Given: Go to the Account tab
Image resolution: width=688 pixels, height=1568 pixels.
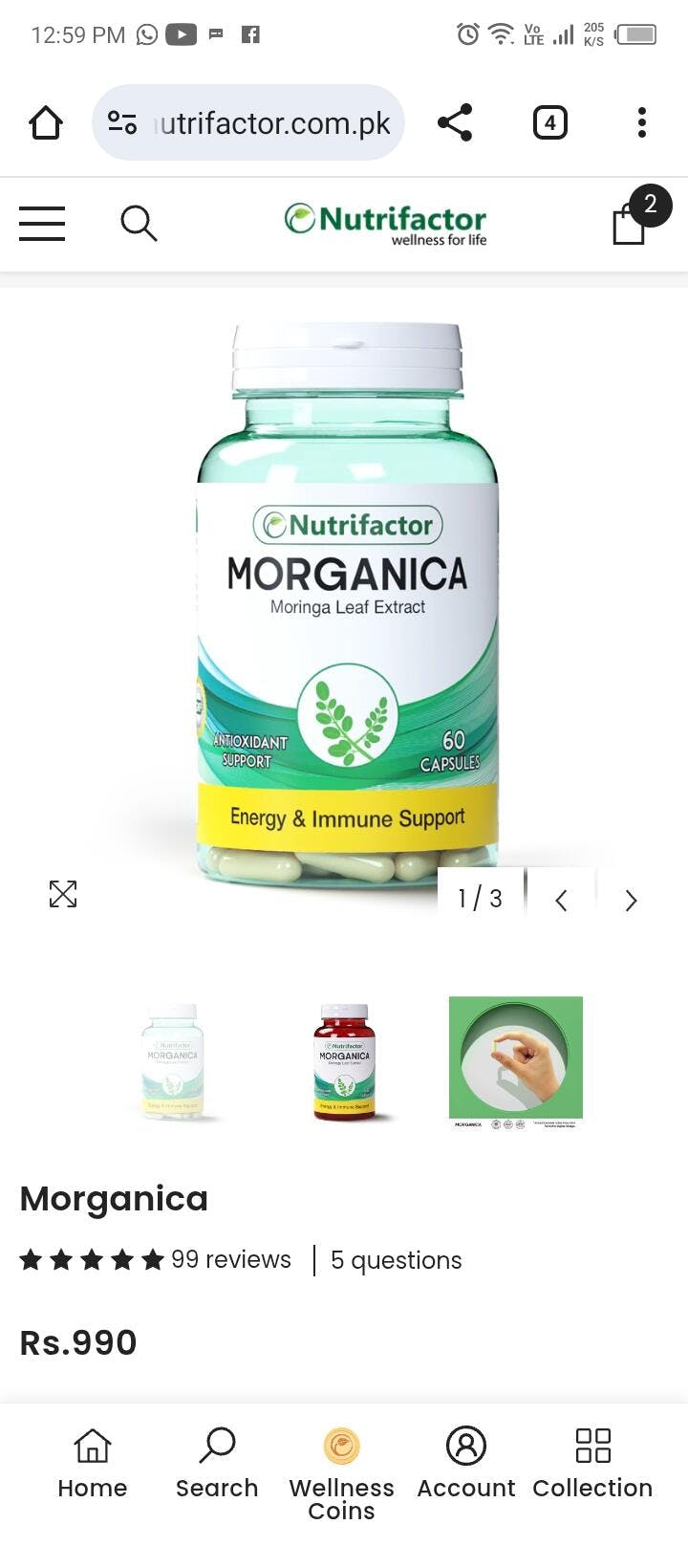Looking at the screenshot, I should click(466, 1464).
